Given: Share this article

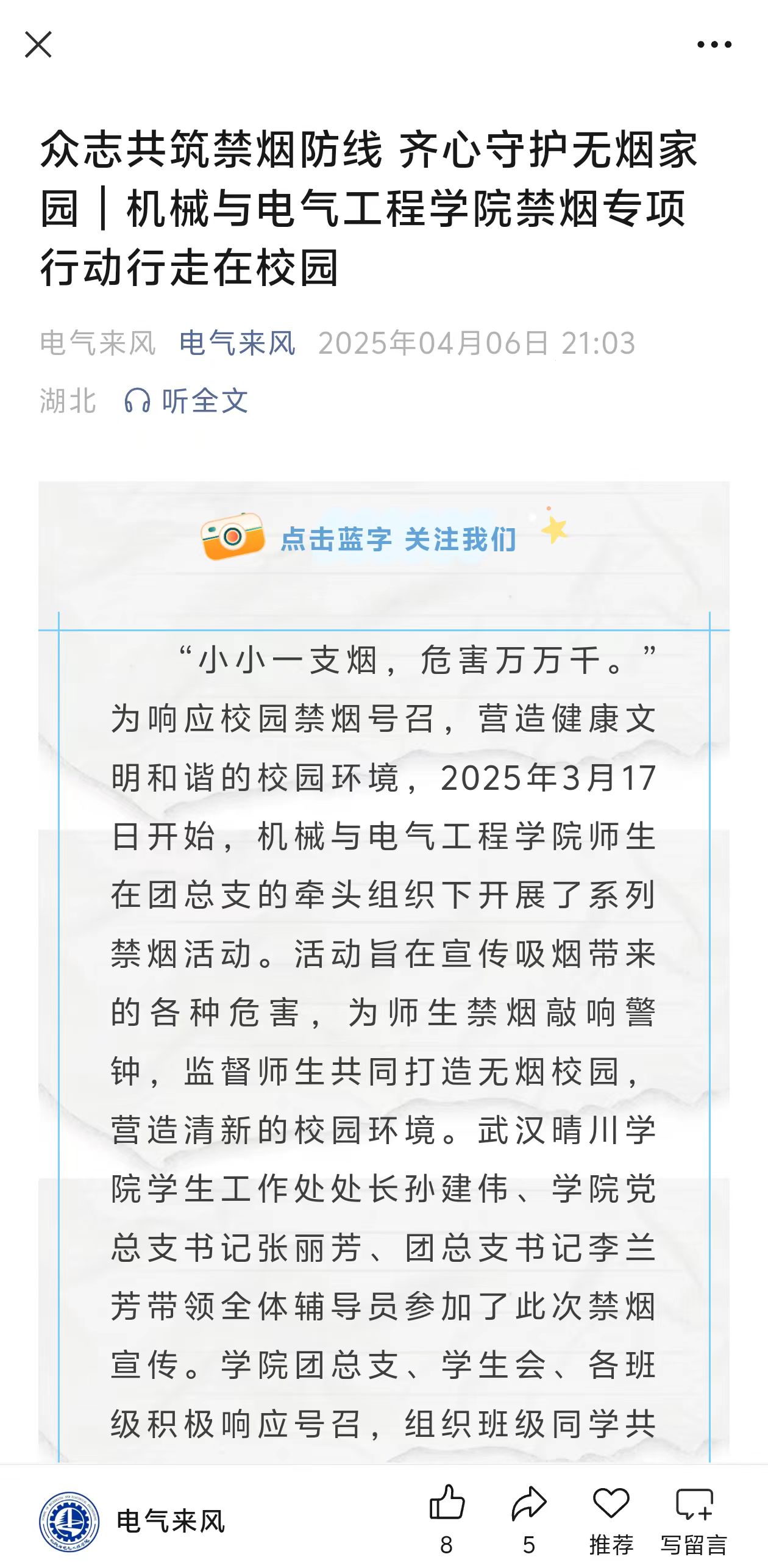Looking at the screenshot, I should [x=529, y=1518].
